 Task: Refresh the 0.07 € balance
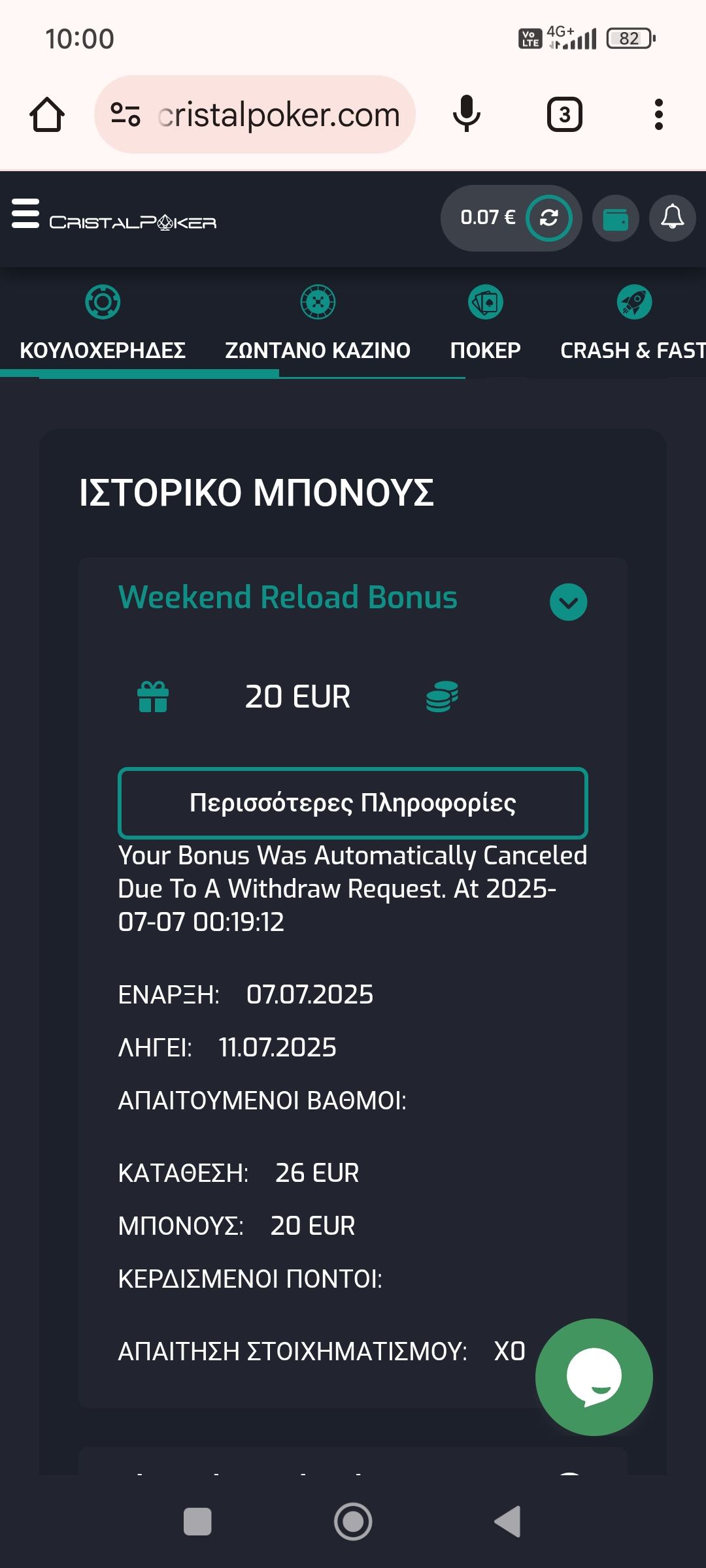point(548,218)
